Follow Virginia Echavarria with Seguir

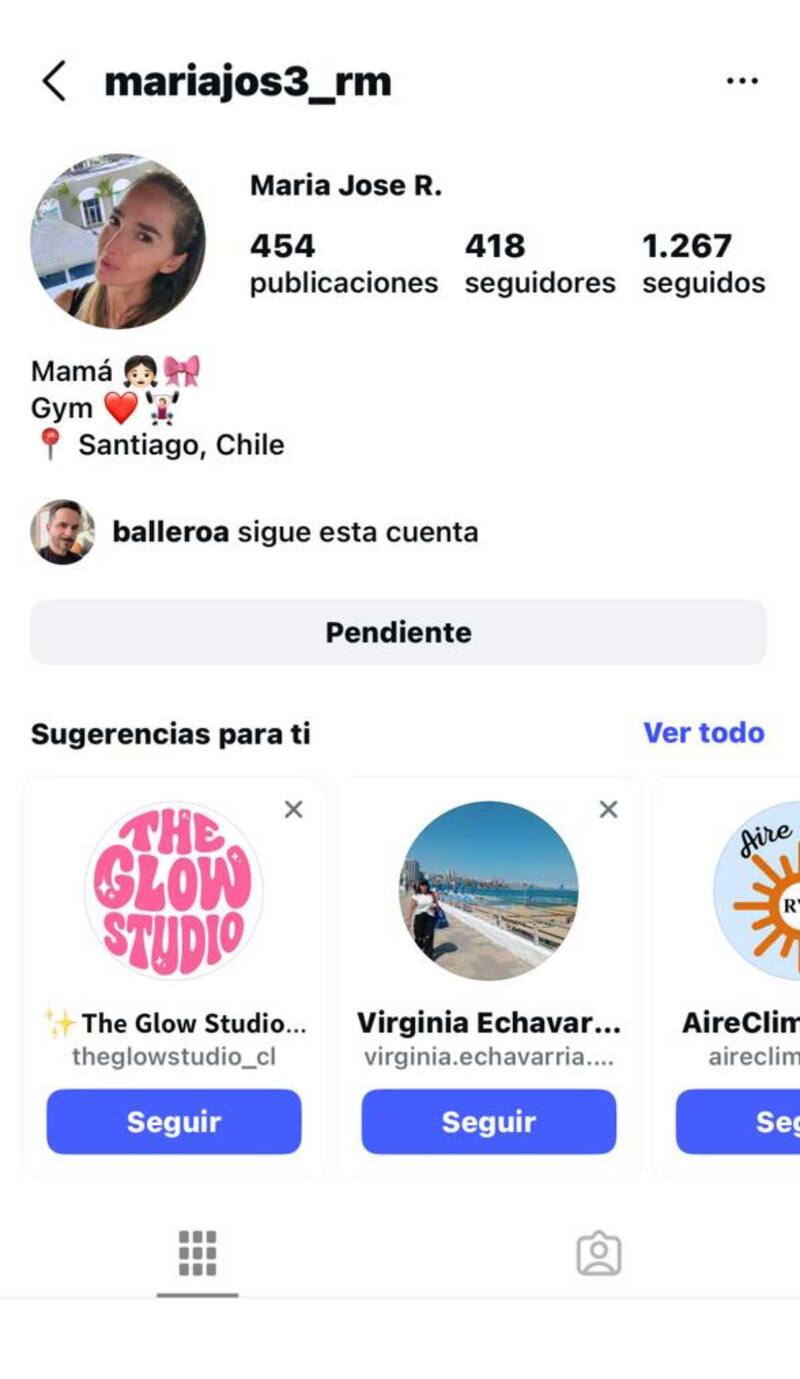(489, 1122)
